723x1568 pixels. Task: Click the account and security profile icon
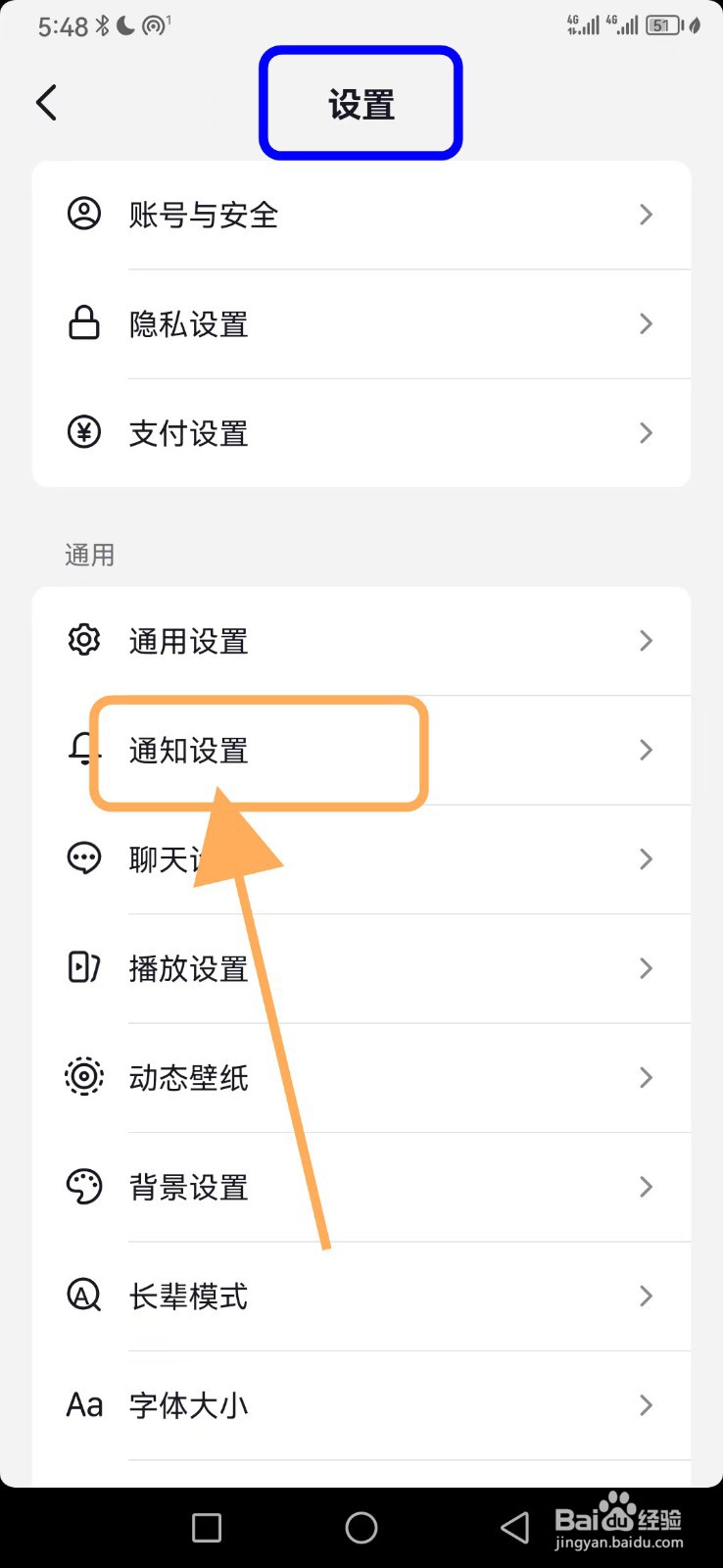83,215
